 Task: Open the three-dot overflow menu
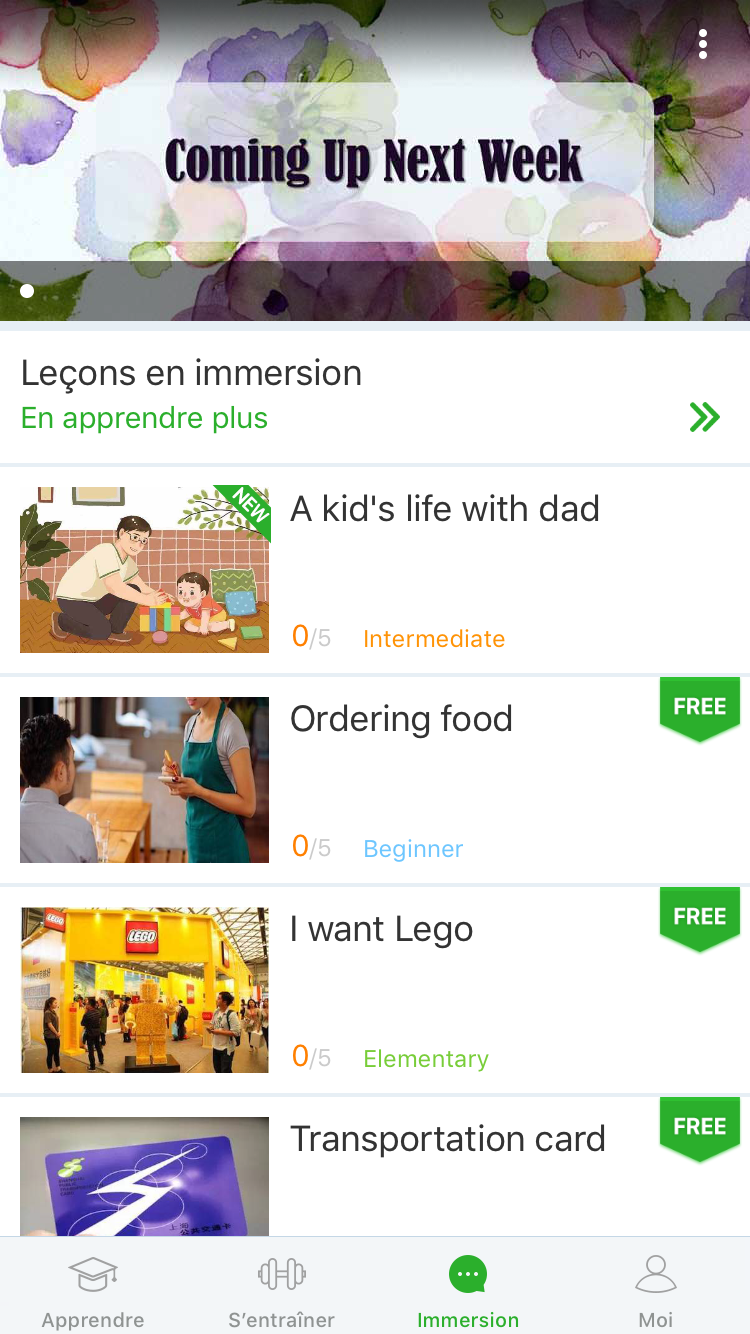pyautogui.click(x=703, y=44)
